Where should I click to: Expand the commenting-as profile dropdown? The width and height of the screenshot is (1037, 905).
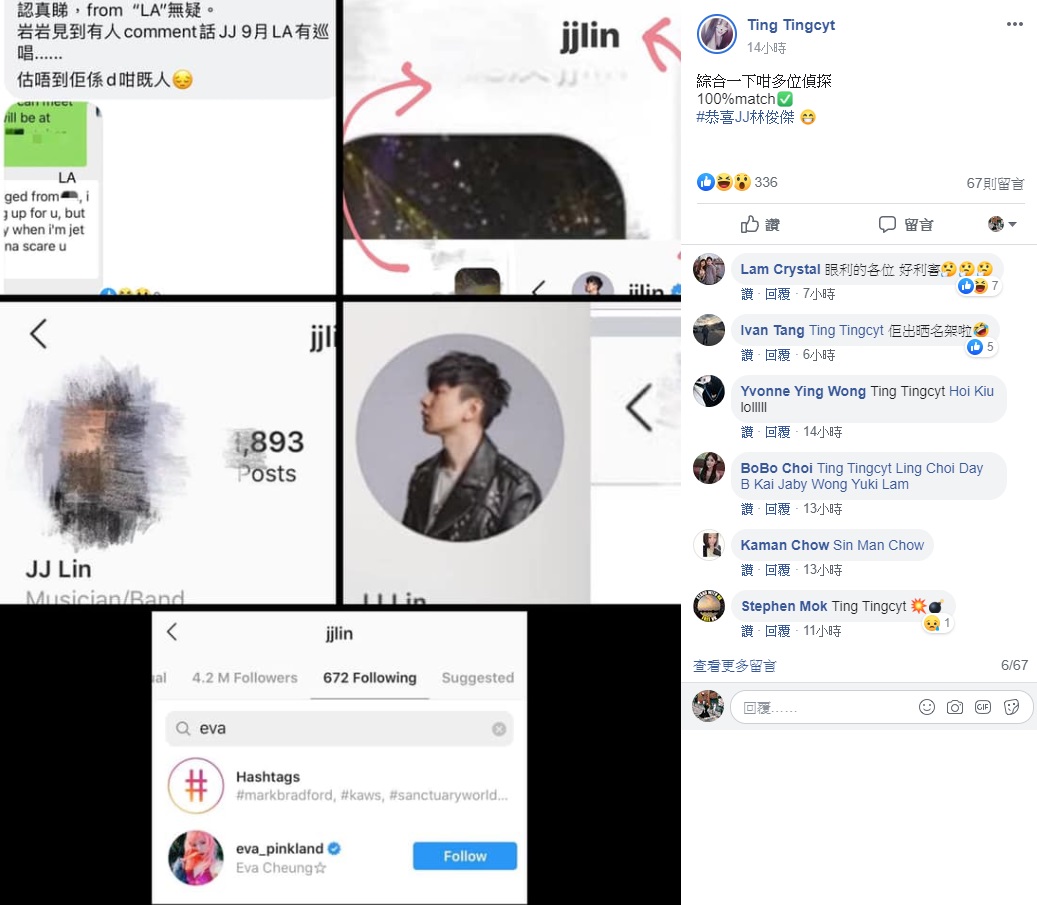[x=1002, y=224]
